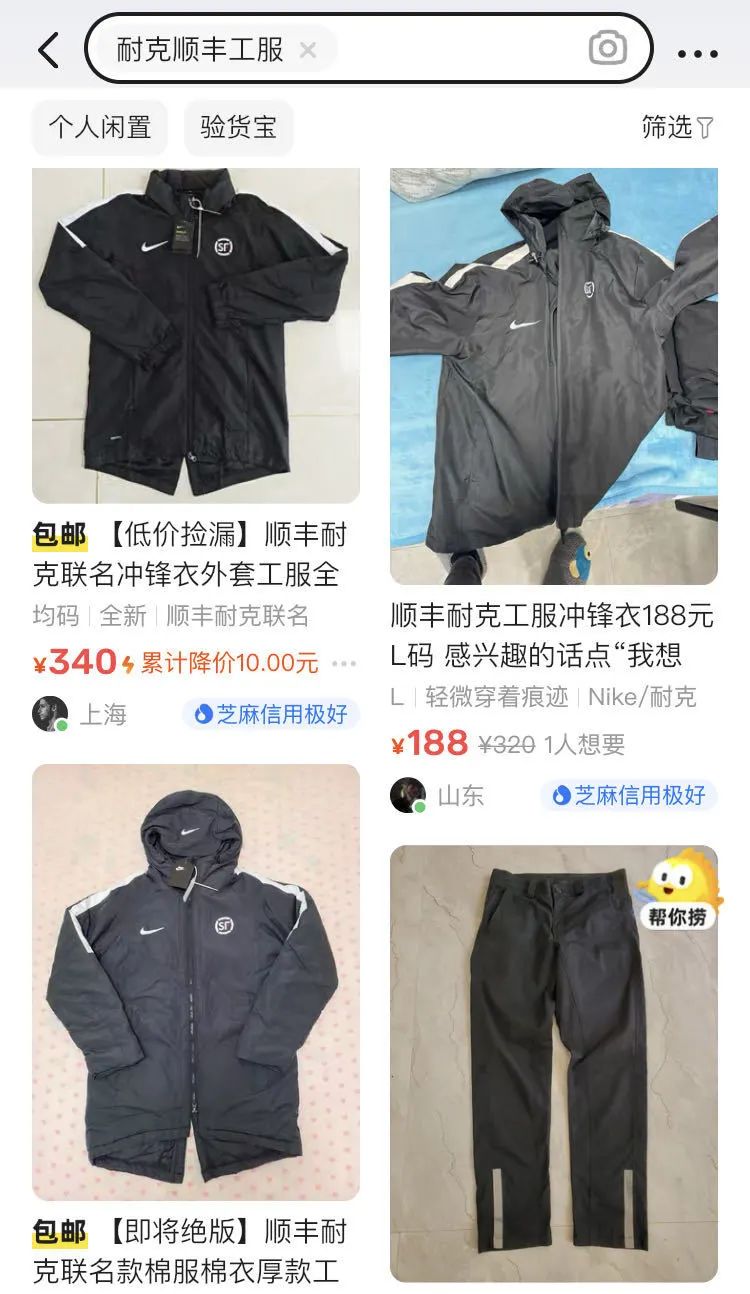Image resolution: width=750 pixels, height=1294 pixels.
Task: View the Shanghai seller's avatar
Action: pyautogui.click(x=50, y=714)
